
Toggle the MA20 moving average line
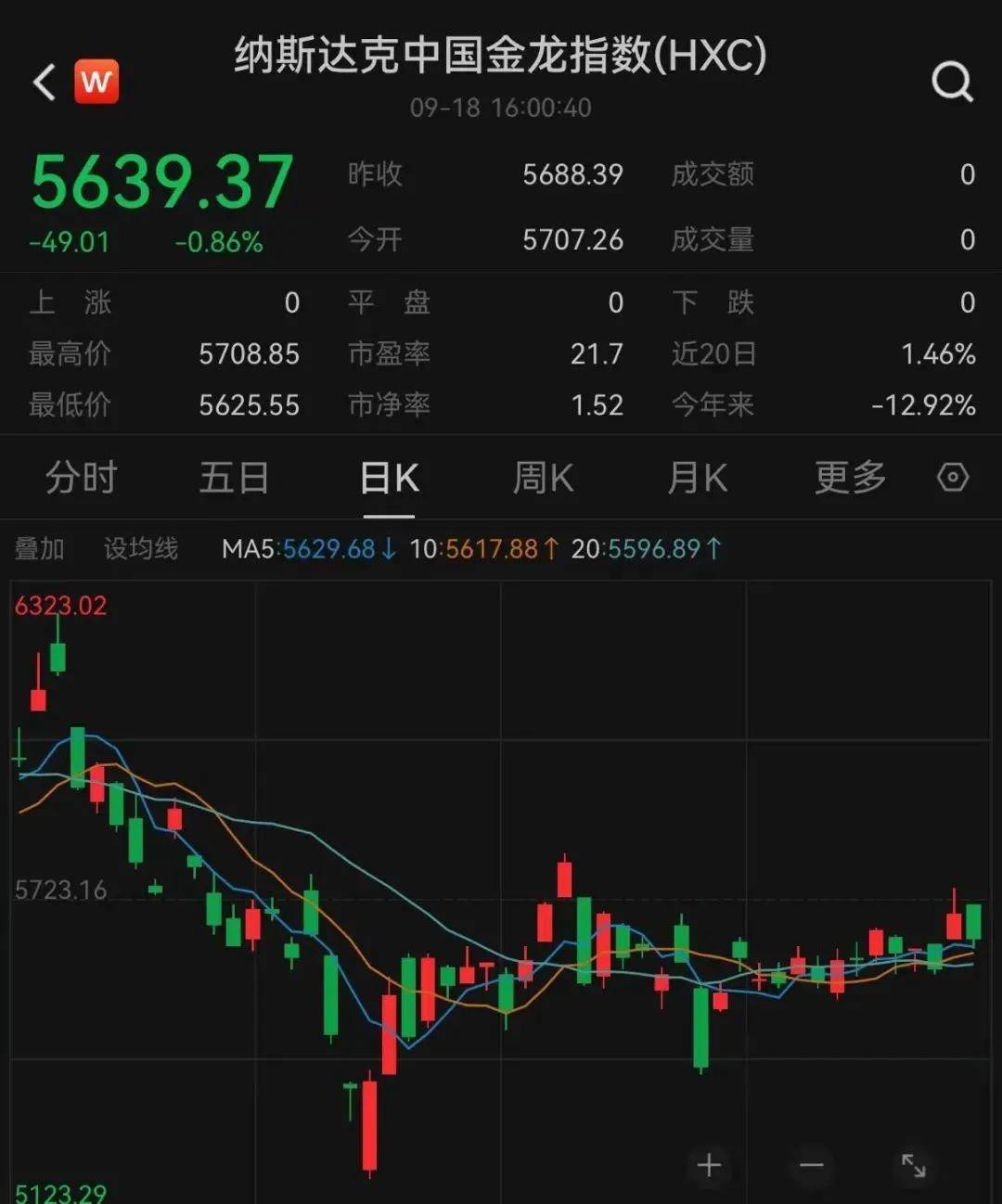click(x=649, y=549)
